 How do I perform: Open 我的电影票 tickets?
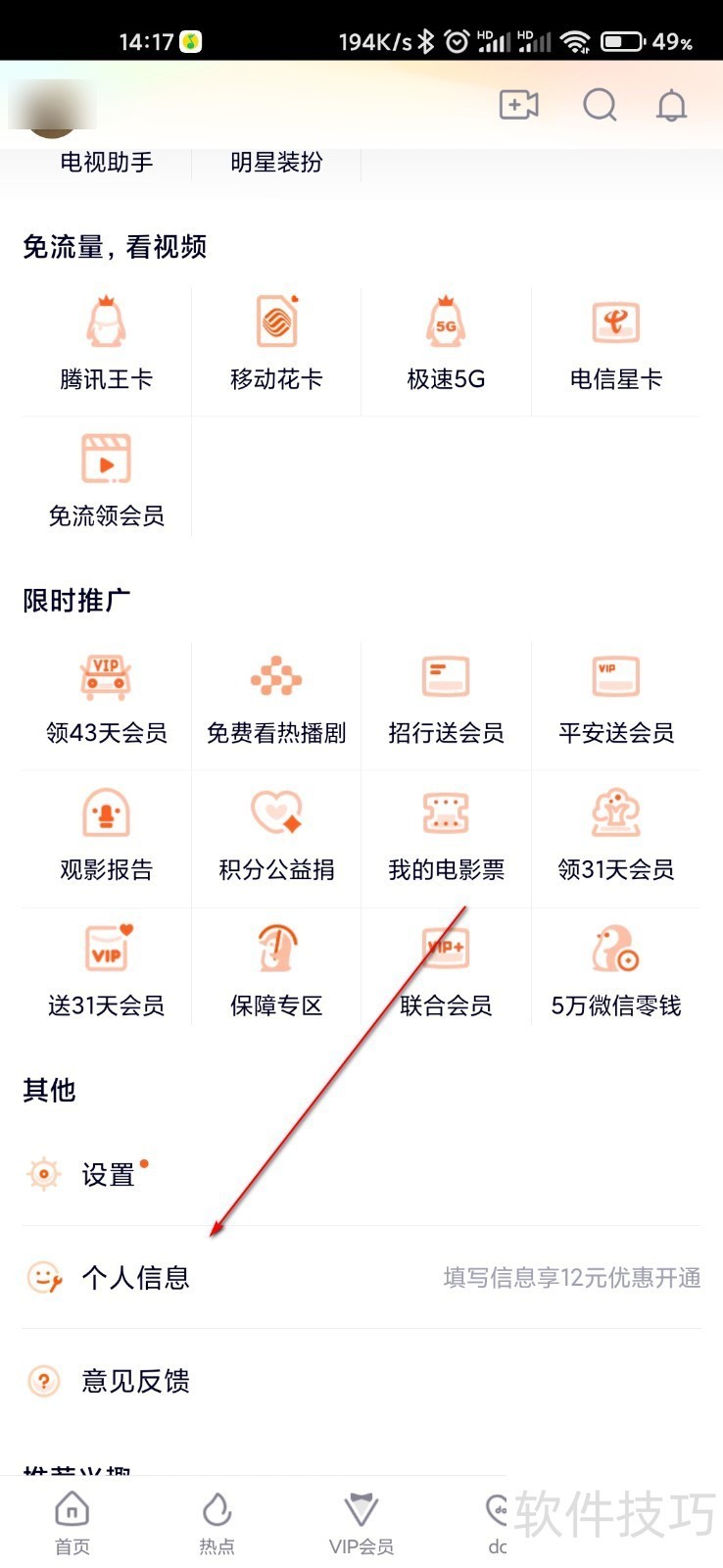(x=446, y=836)
